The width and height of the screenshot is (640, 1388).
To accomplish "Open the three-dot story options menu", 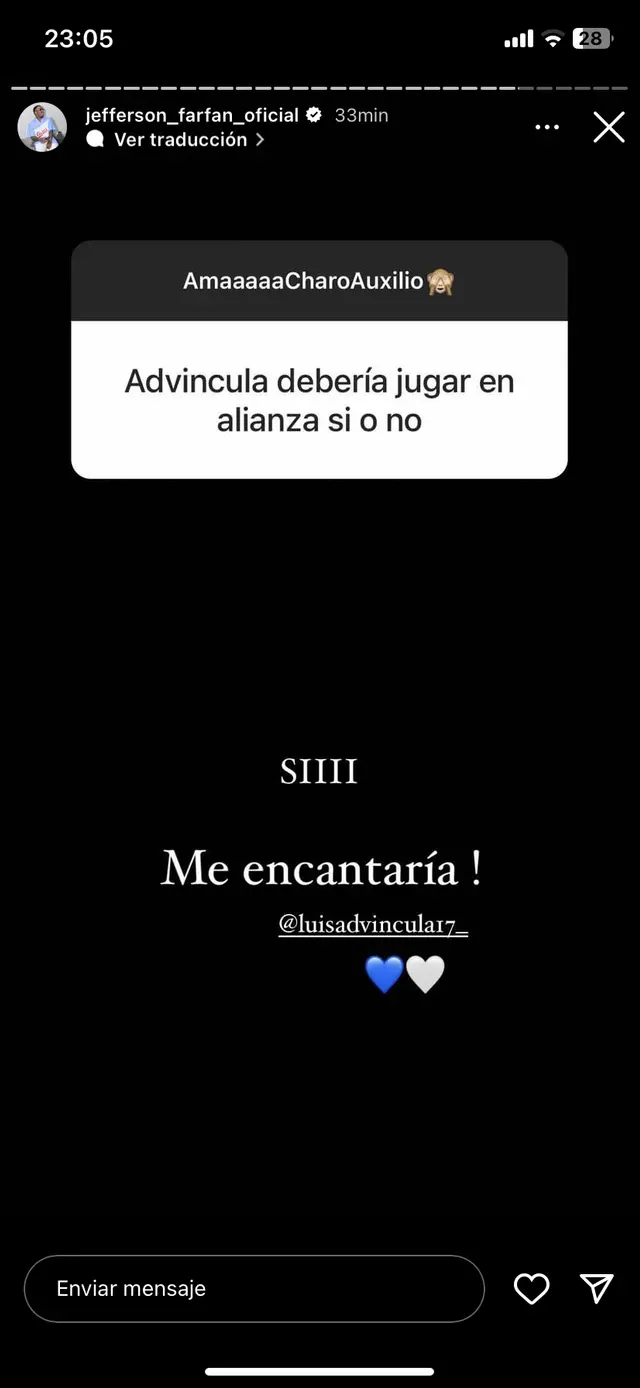I will point(547,128).
